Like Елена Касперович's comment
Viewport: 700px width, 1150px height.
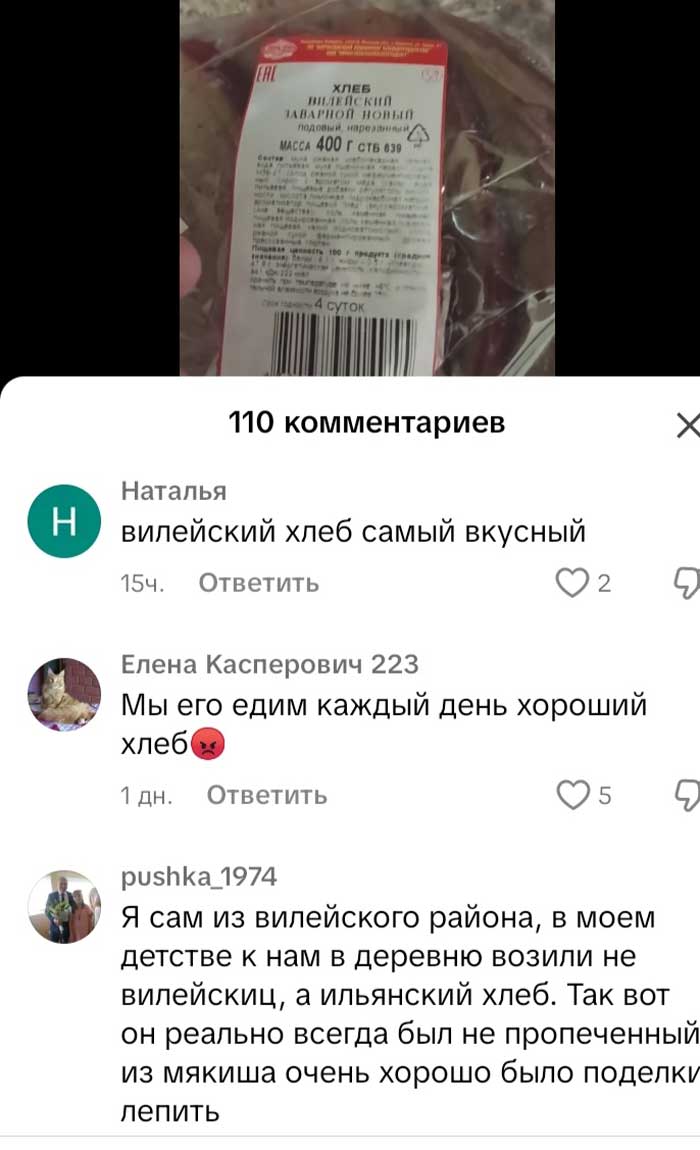click(x=572, y=795)
